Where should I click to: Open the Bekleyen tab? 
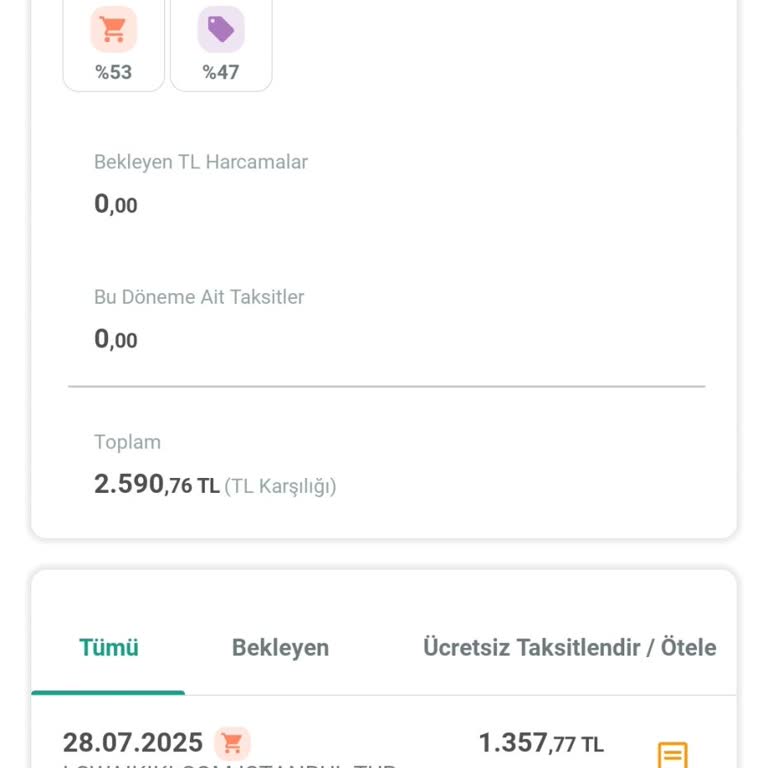[280, 647]
